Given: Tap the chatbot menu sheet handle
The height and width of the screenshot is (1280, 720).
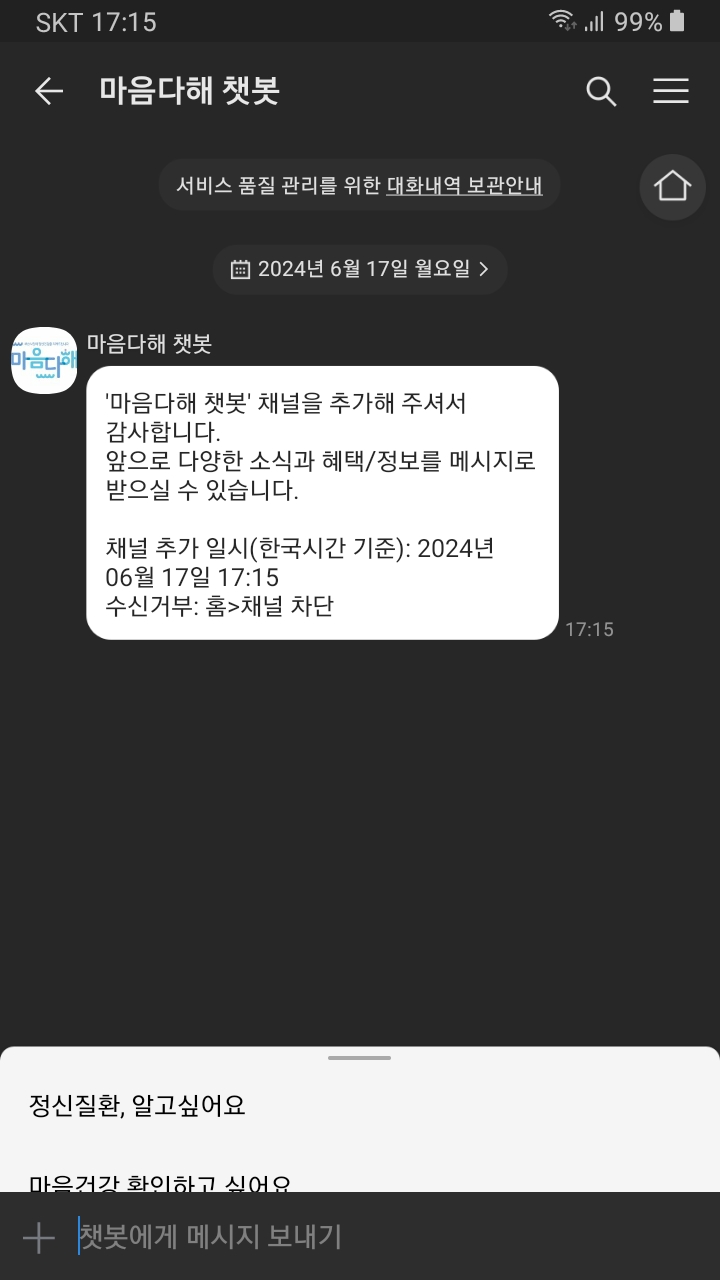Looking at the screenshot, I should point(360,1057).
